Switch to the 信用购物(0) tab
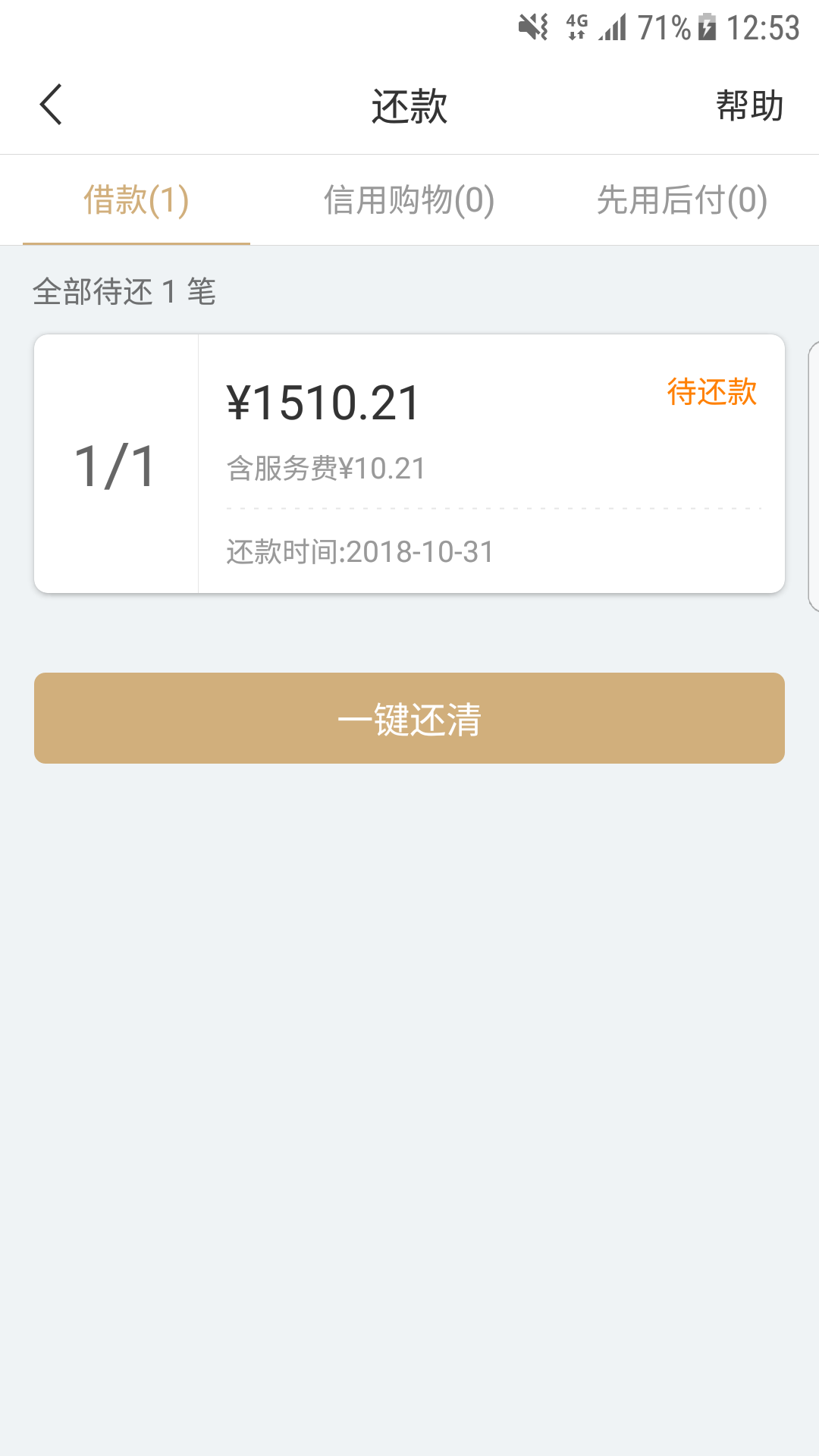Image resolution: width=819 pixels, height=1456 pixels. point(409,200)
